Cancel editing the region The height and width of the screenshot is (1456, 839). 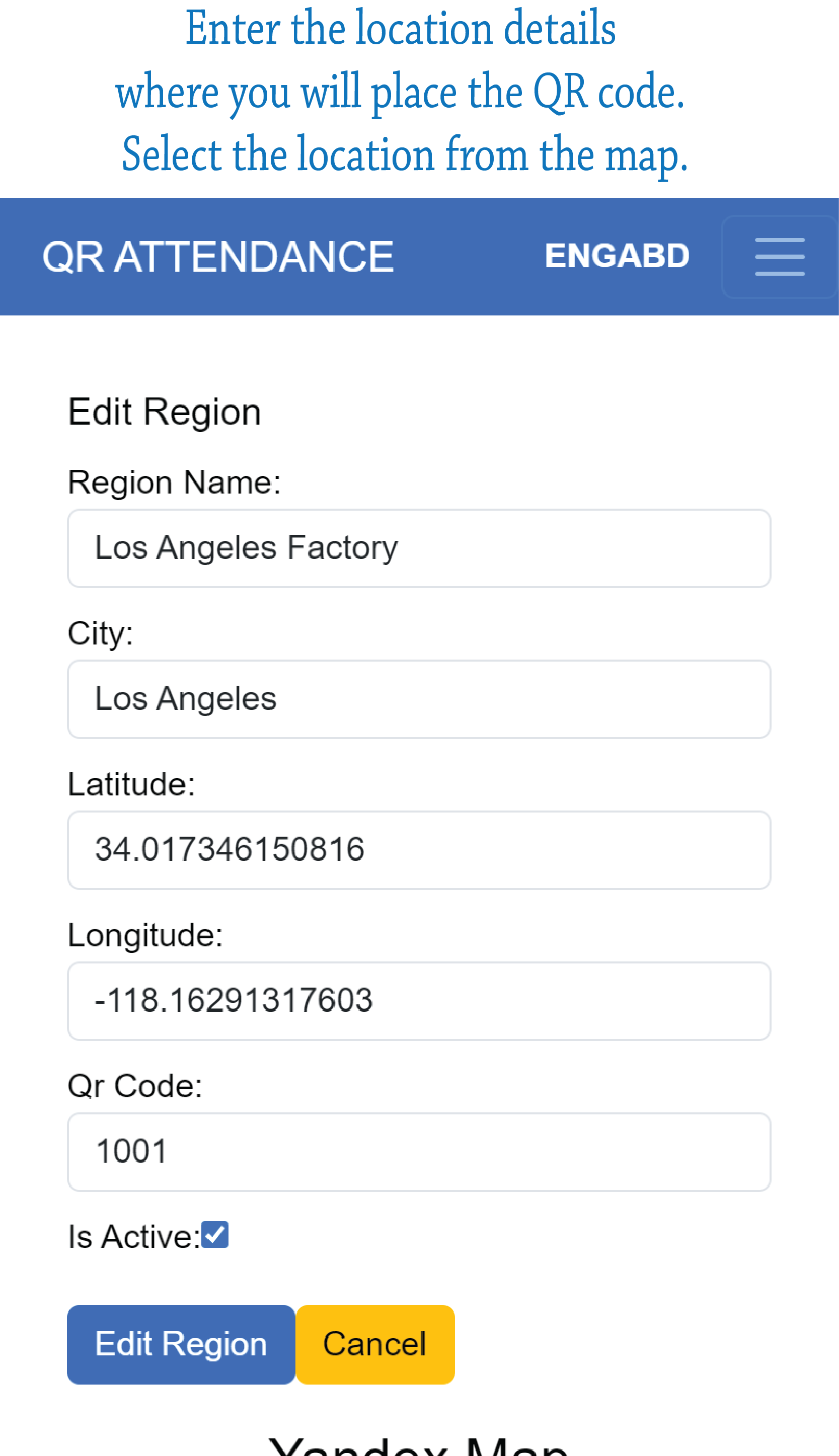pos(374,1344)
